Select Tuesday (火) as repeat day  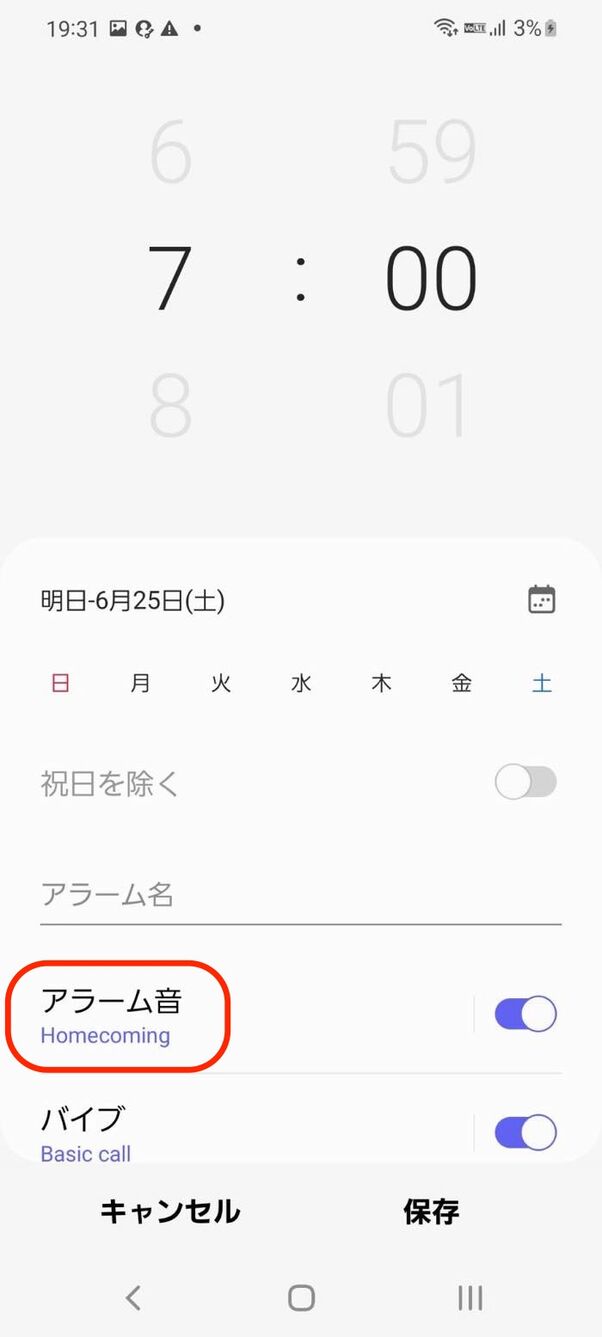click(x=221, y=684)
